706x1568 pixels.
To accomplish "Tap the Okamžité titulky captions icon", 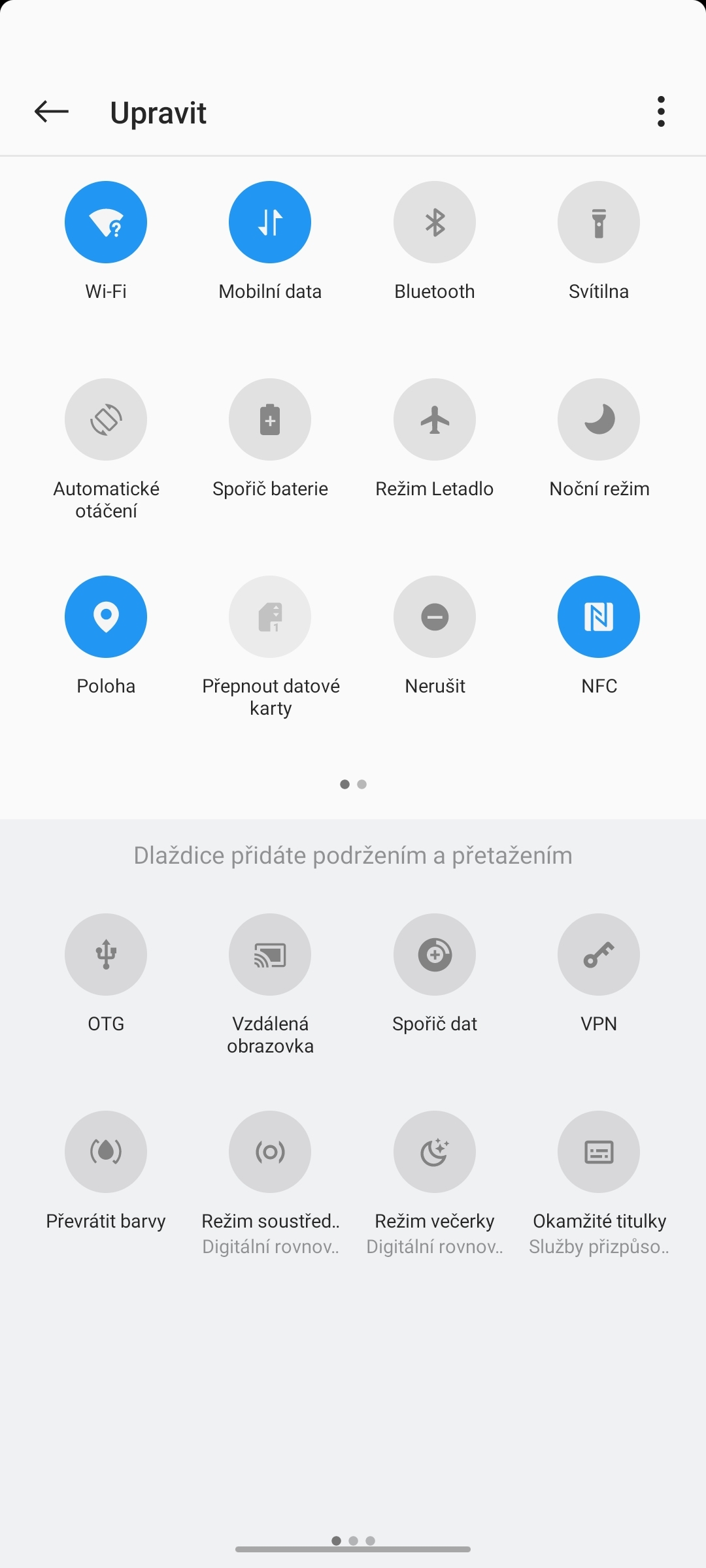I will coord(598,1151).
